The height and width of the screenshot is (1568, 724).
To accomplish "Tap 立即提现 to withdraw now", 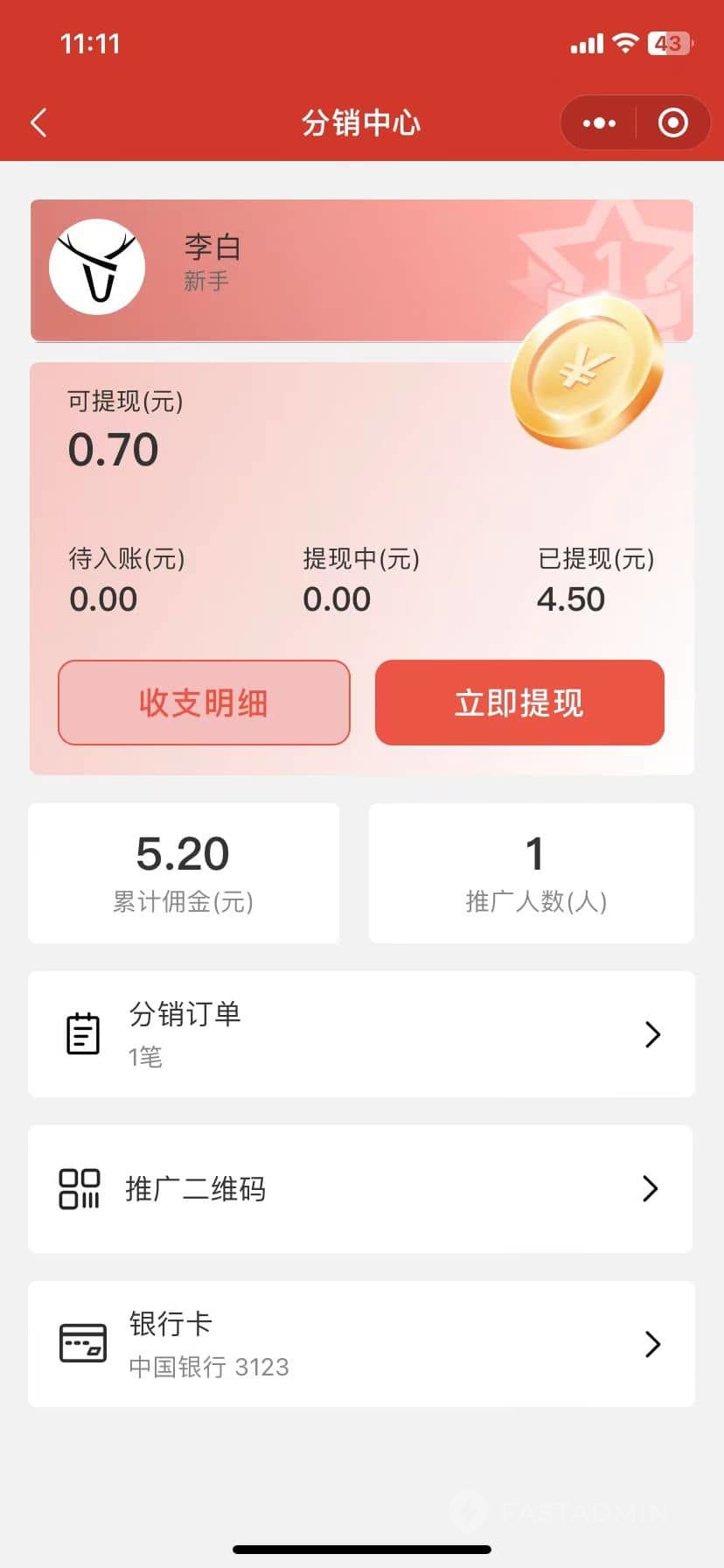I will coord(519,703).
